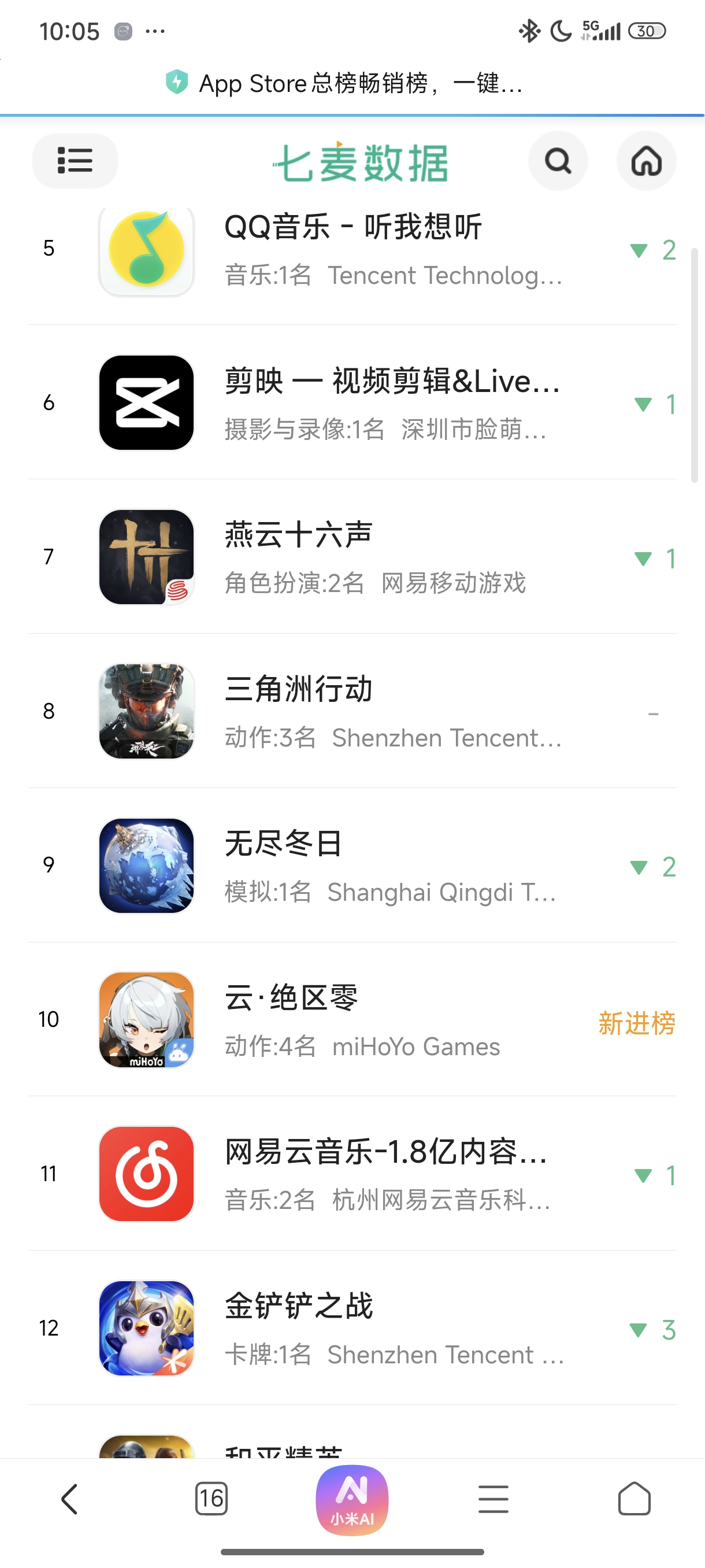705x1568 pixels.
Task: Select 三角洲行动 from the chart
Action: [353, 711]
